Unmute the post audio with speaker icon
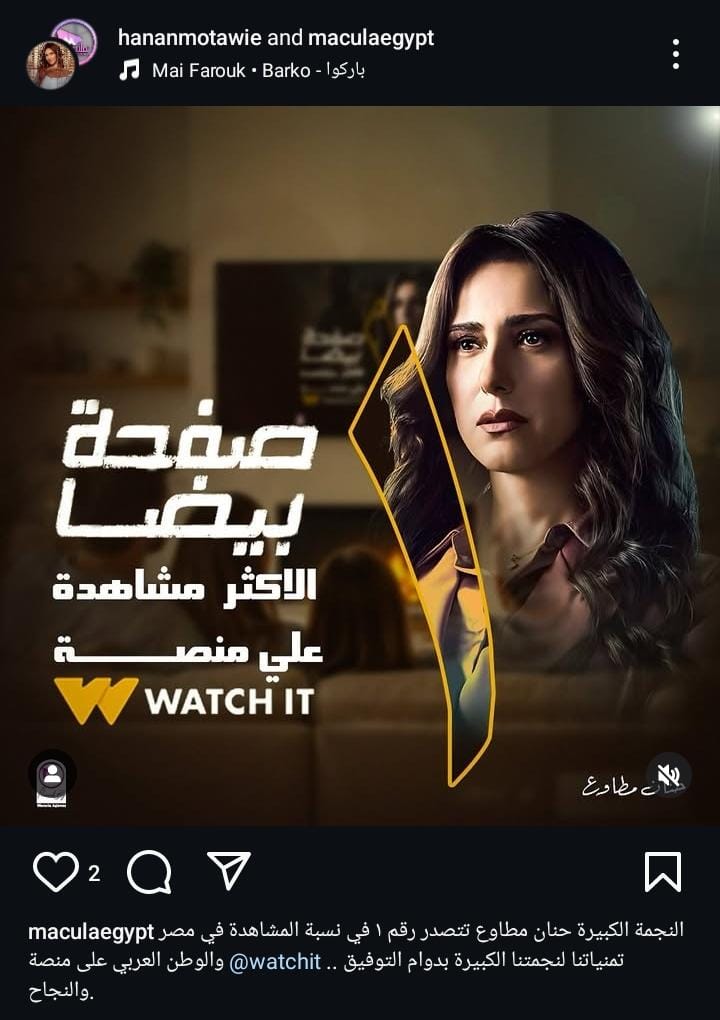720x1020 pixels. (668, 776)
